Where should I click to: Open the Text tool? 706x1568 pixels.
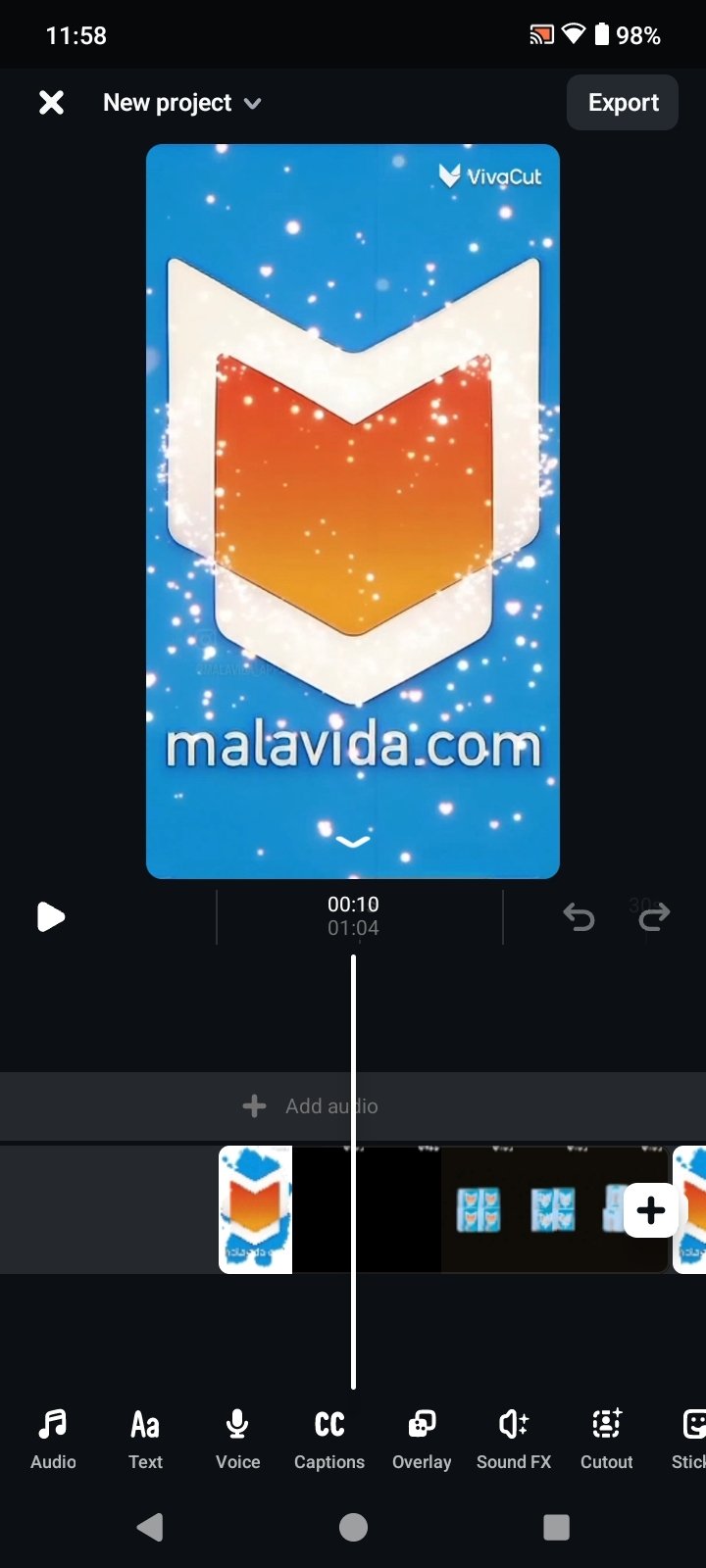click(145, 1439)
